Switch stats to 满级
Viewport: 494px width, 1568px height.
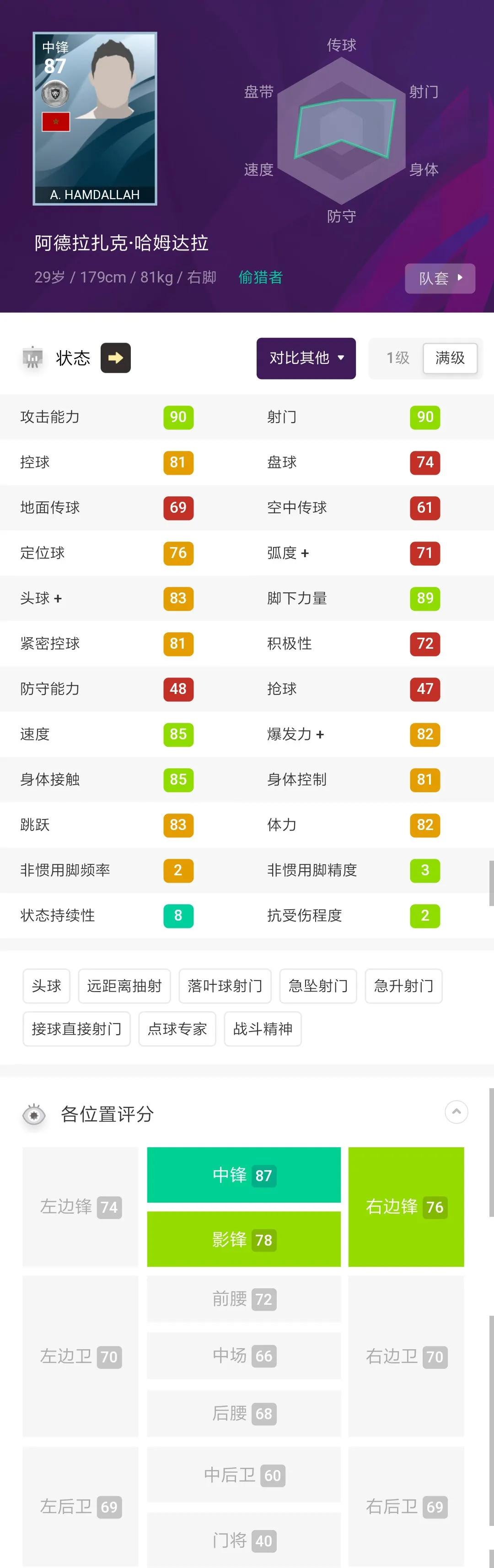(450, 358)
